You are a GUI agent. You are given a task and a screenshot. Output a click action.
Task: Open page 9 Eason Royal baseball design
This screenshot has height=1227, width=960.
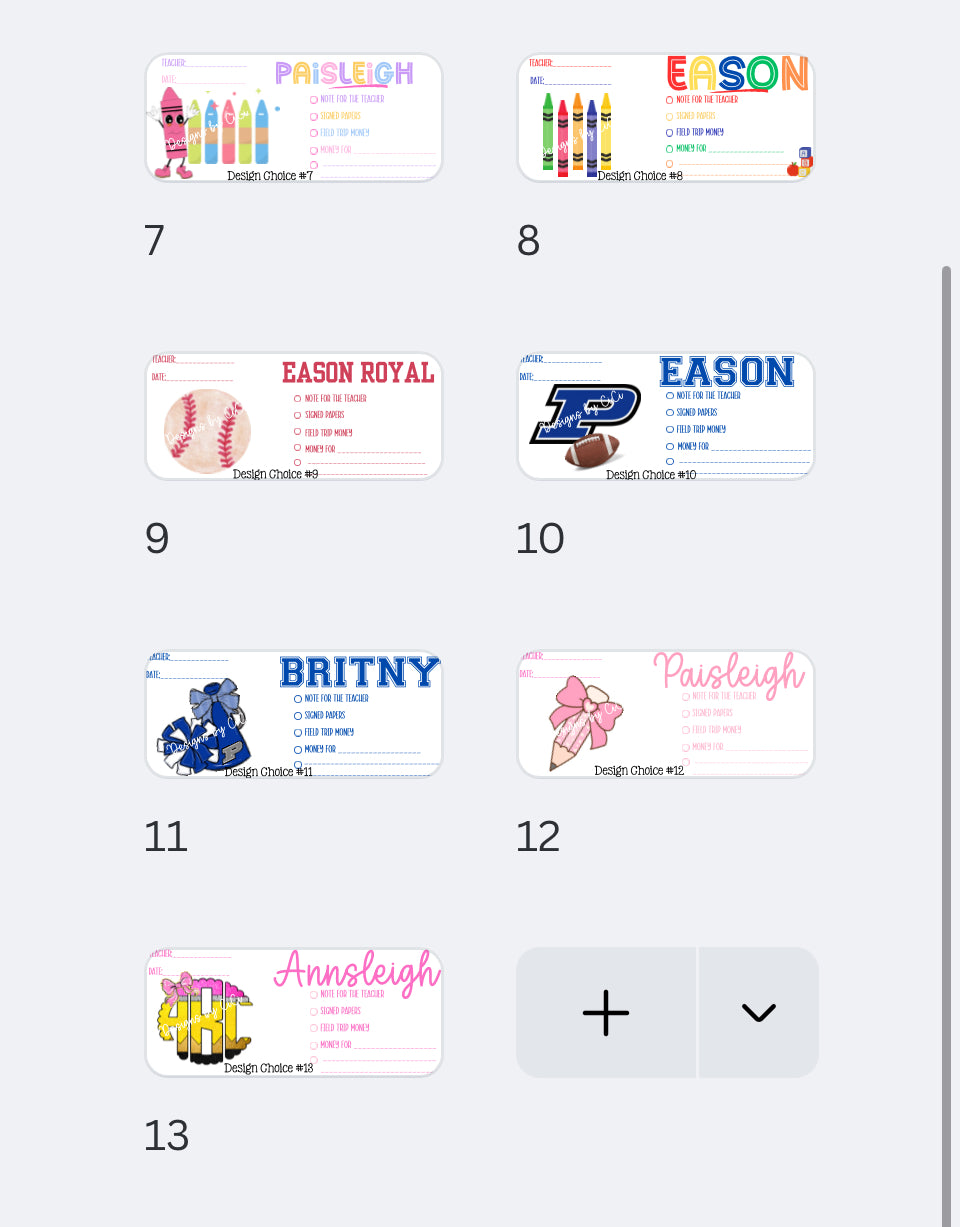pyautogui.click(x=294, y=416)
